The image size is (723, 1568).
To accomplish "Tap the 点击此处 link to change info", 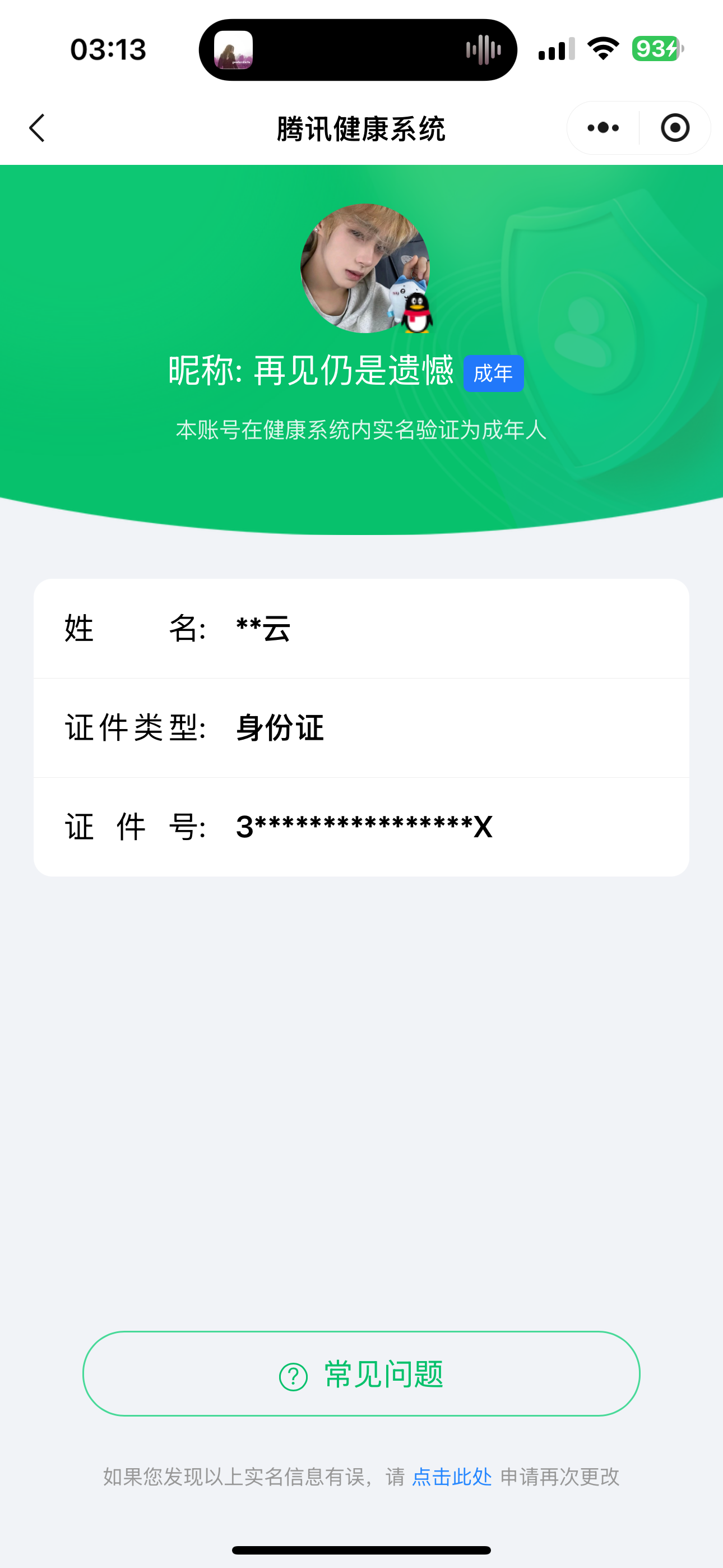I will [x=452, y=1477].
